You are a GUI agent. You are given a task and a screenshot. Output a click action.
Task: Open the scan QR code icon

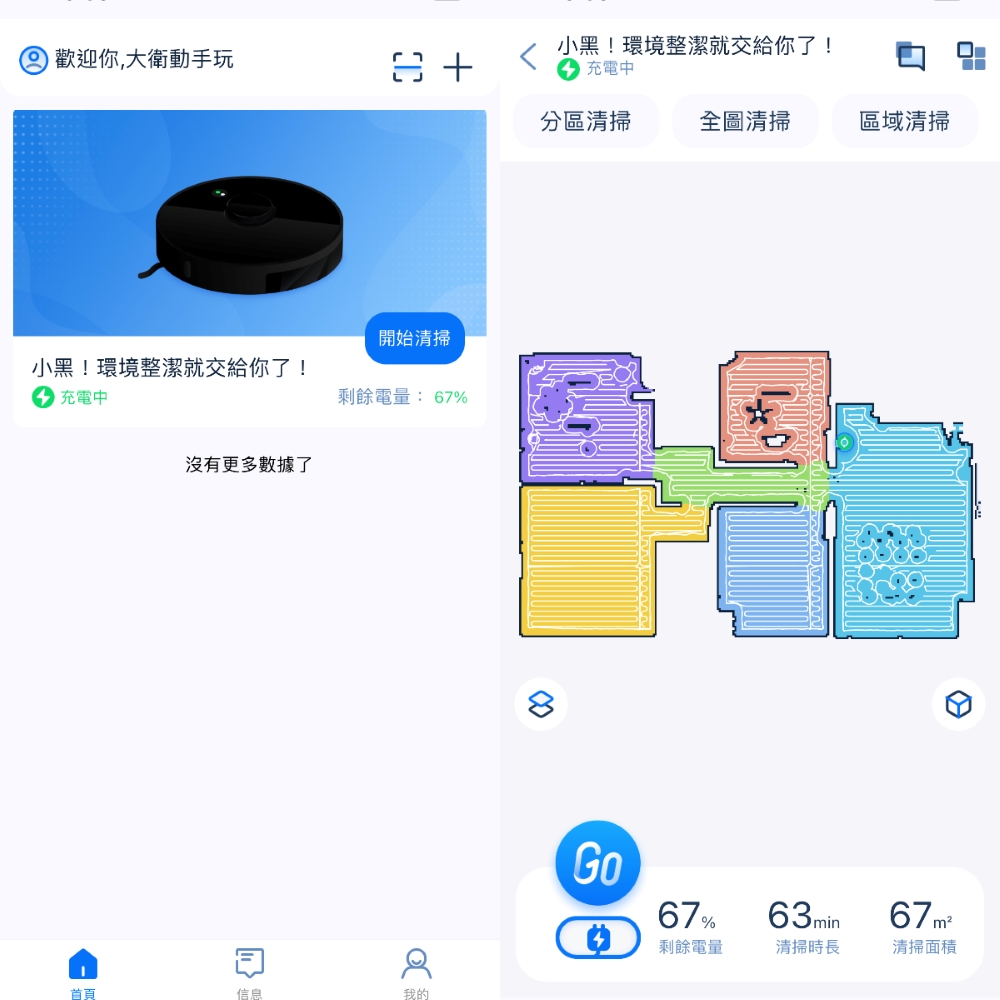click(407, 67)
